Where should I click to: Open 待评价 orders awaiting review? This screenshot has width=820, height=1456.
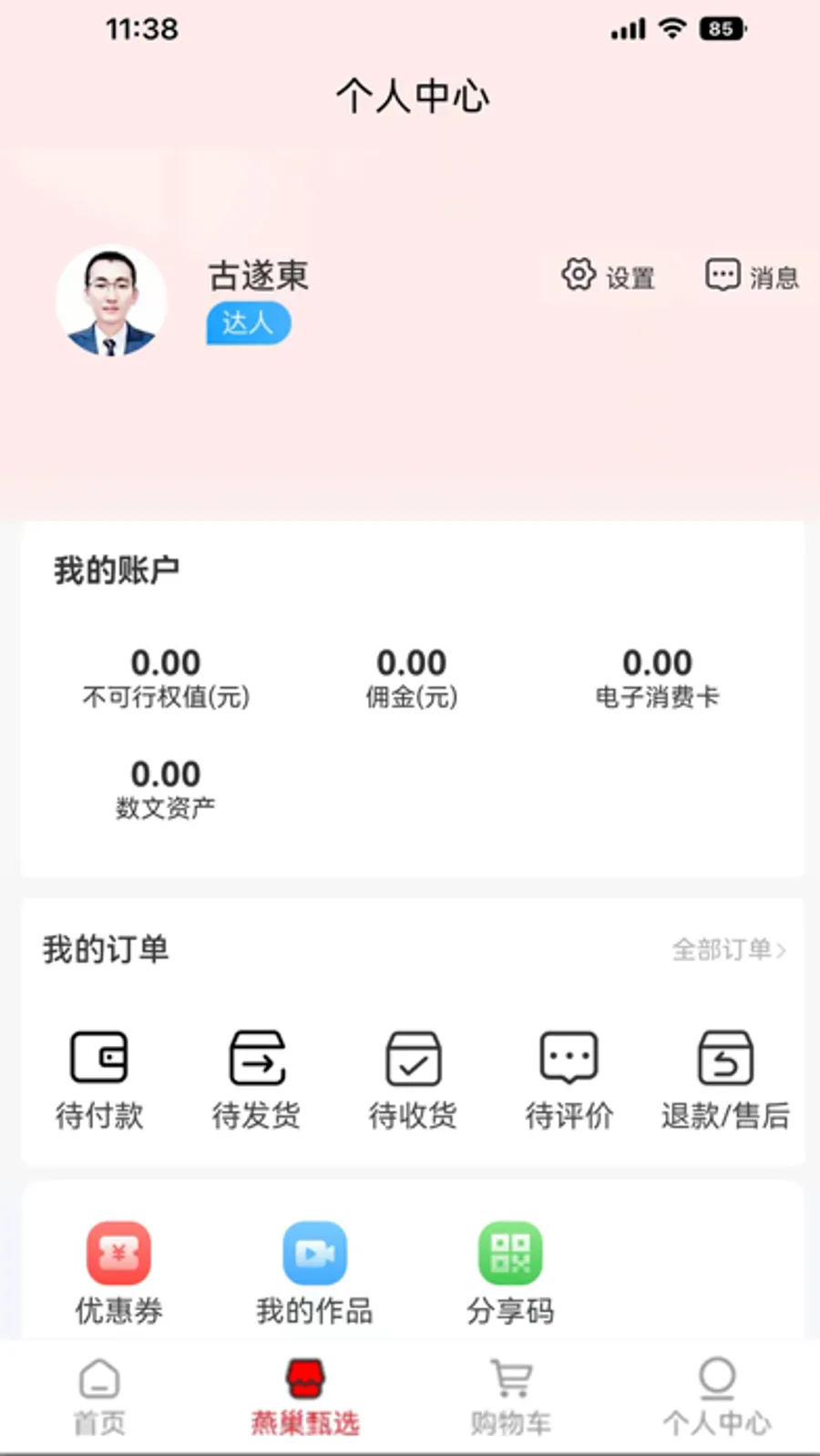tap(569, 1080)
